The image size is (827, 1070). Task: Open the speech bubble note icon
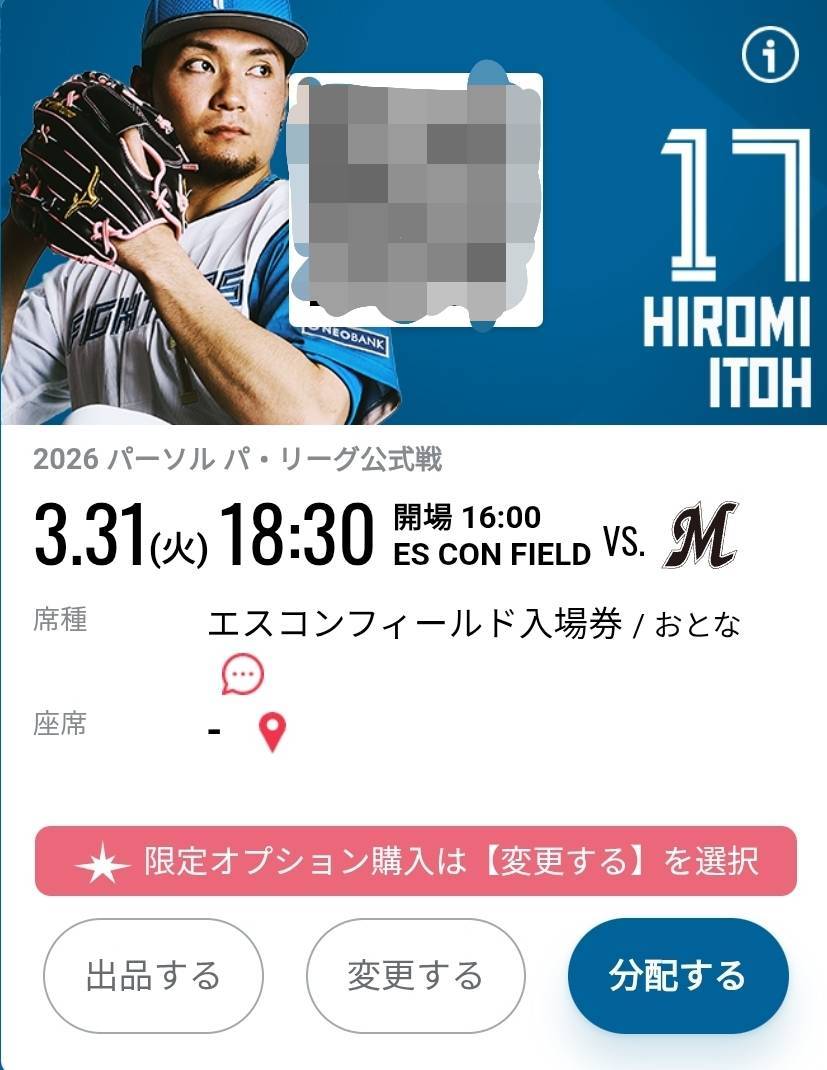[242, 676]
